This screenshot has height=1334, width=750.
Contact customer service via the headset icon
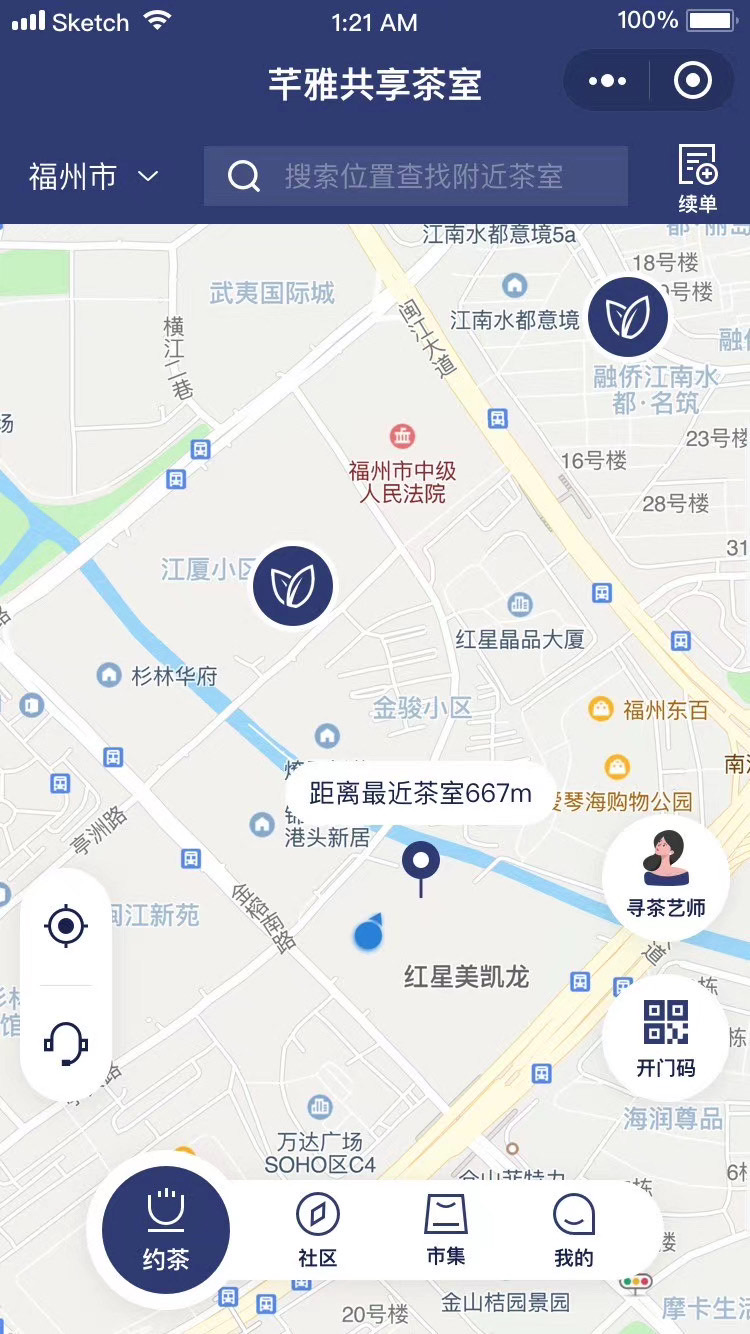pos(66,1042)
